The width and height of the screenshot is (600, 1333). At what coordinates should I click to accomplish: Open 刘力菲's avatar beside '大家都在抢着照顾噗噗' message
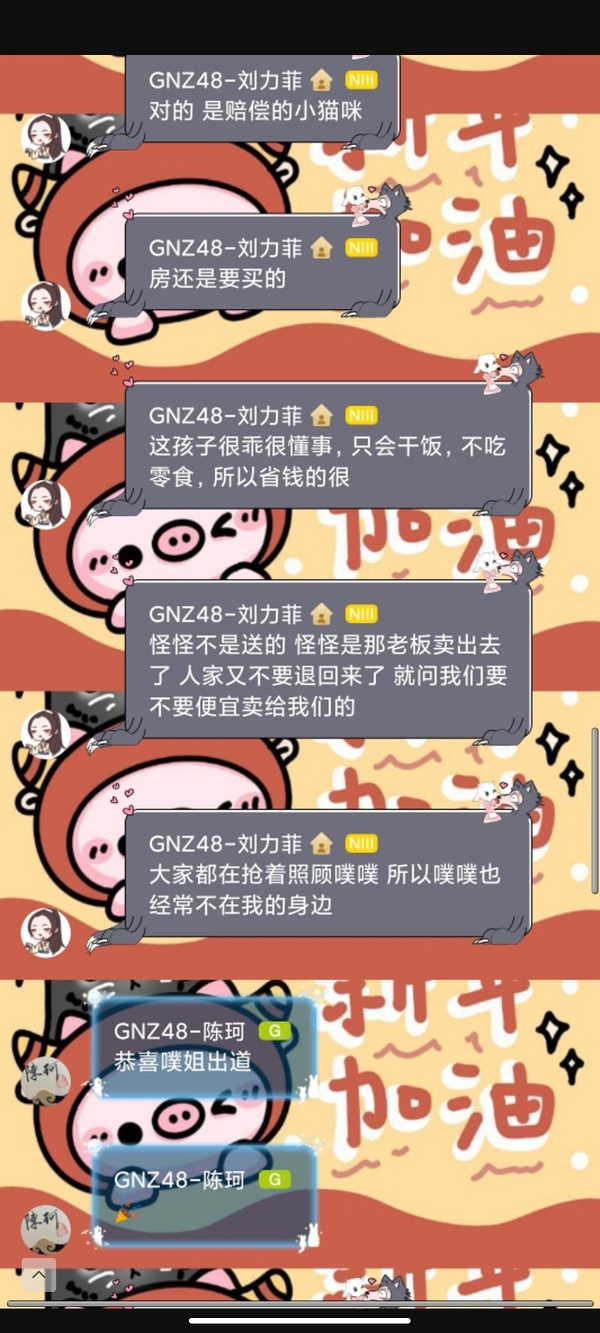point(46,931)
